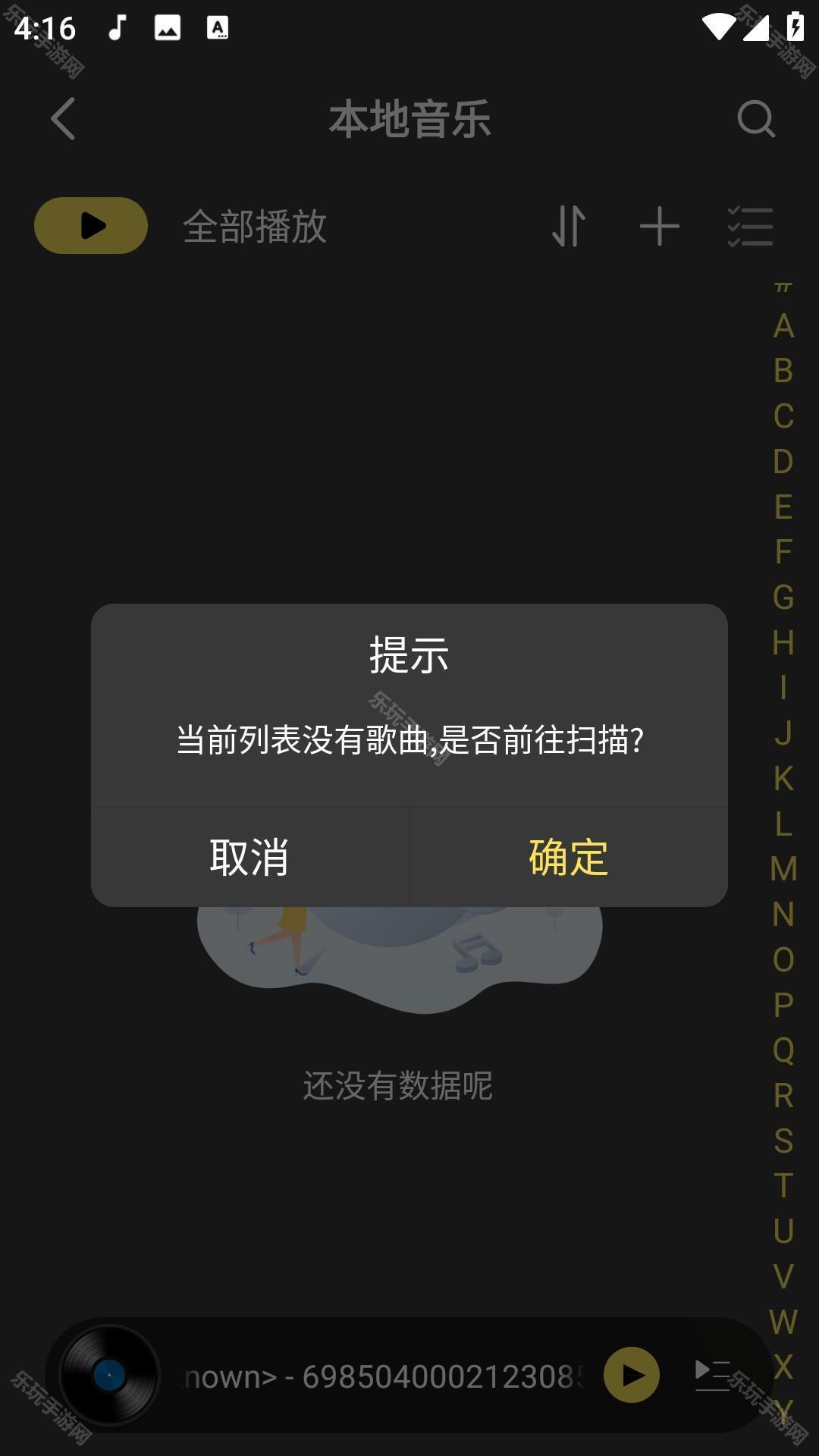Image resolution: width=819 pixels, height=1456 pixels.
Task: Open the search icon
Action: [756, 119]
